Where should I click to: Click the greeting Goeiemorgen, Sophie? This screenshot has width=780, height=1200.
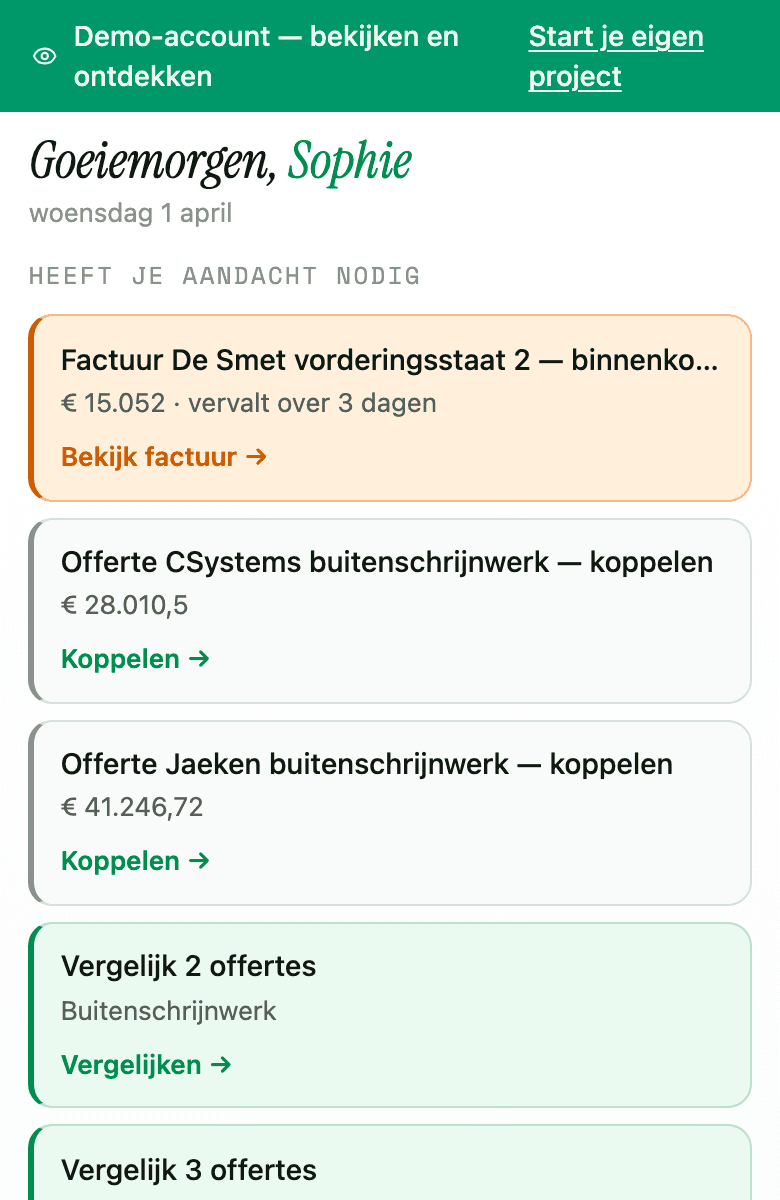pyautogui.click(x=218, y=161)
